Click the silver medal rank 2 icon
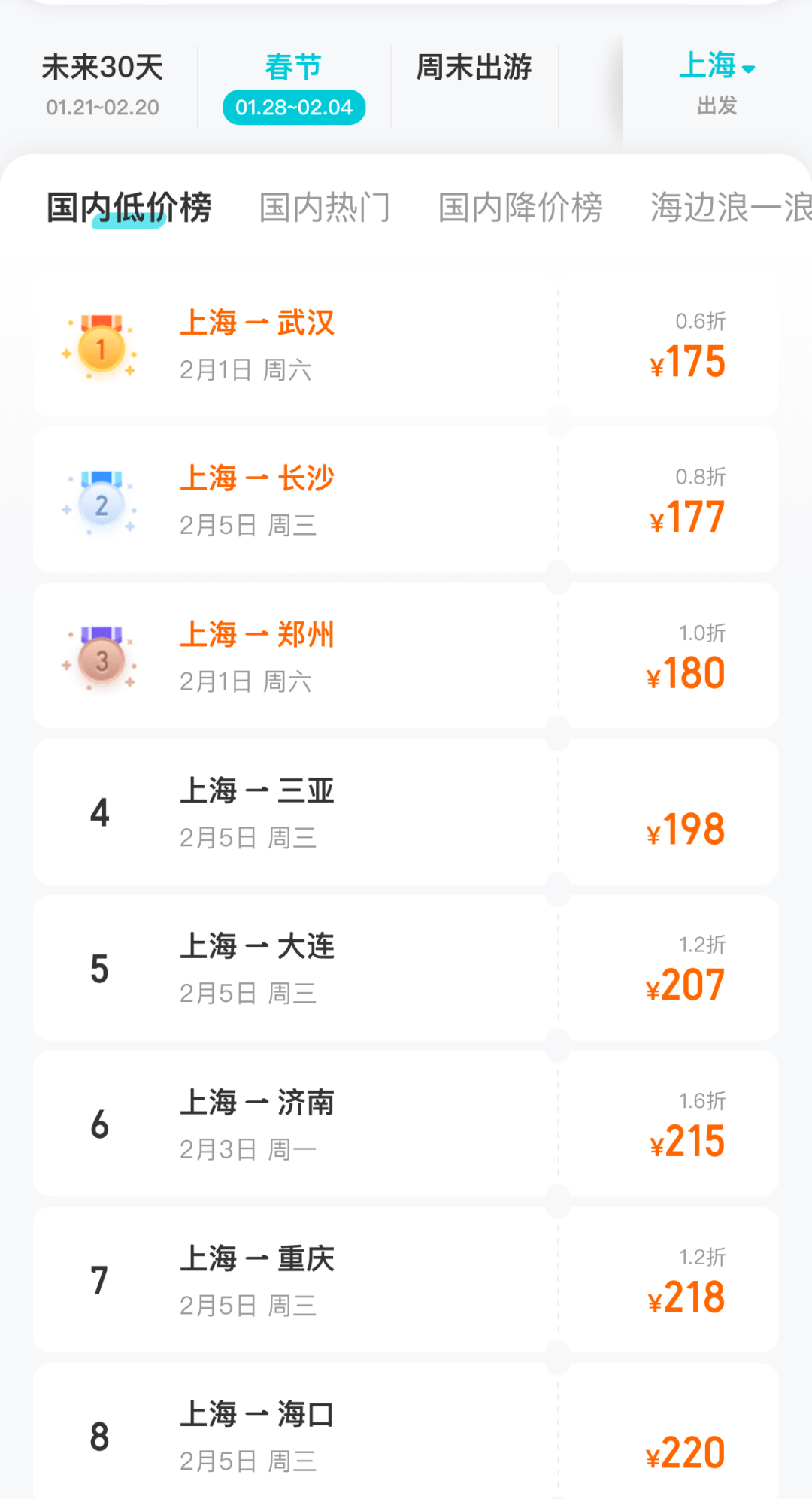 coord(100,502)
